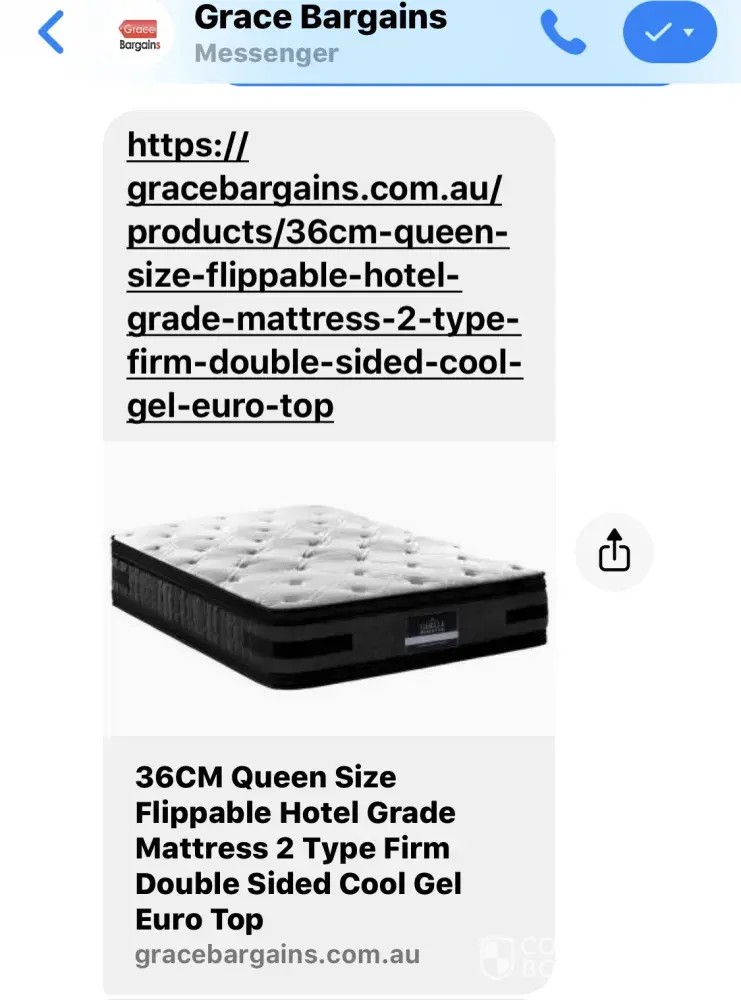Open the checkmark dropdown button
This screenshot has height=1000, width=741.
669,32
